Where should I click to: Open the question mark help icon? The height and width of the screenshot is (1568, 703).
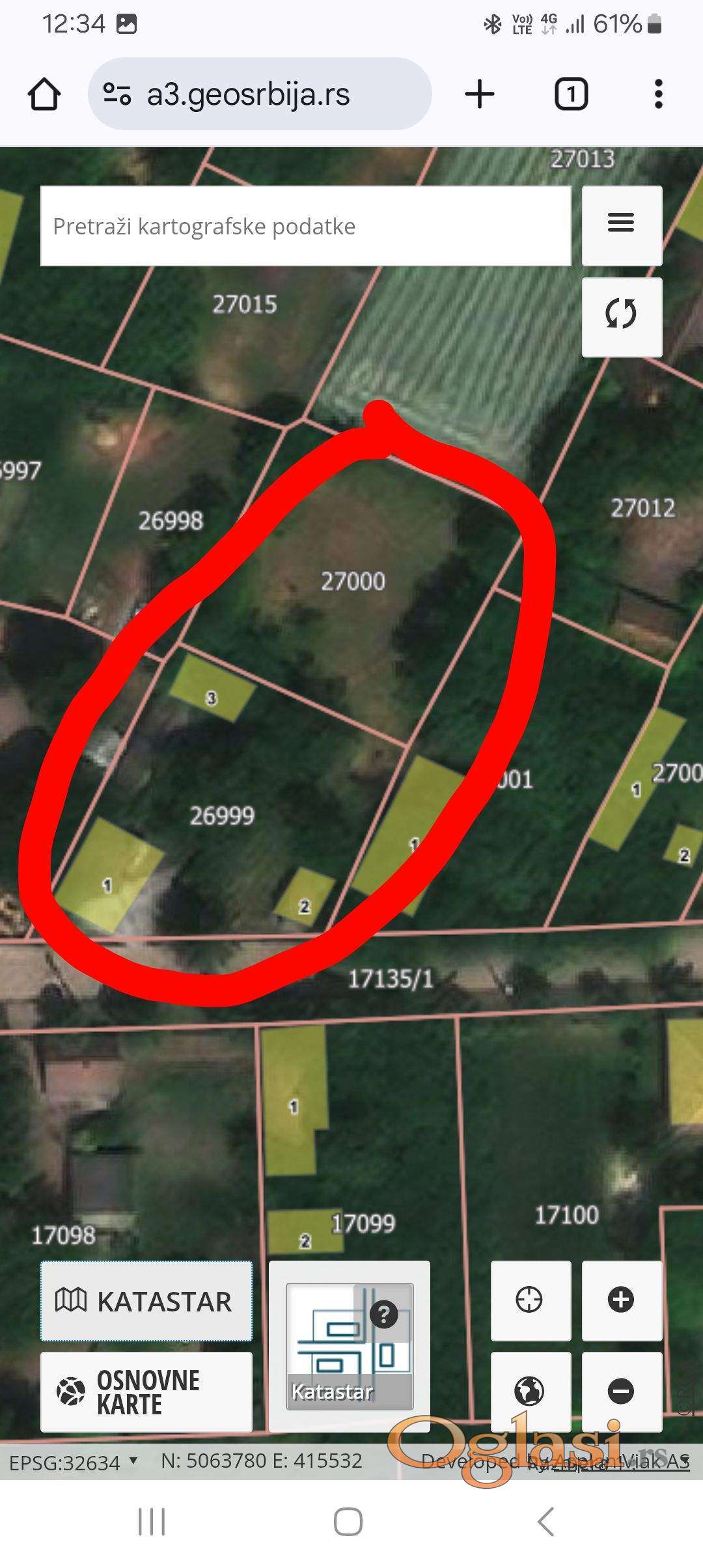point(384,1313)
